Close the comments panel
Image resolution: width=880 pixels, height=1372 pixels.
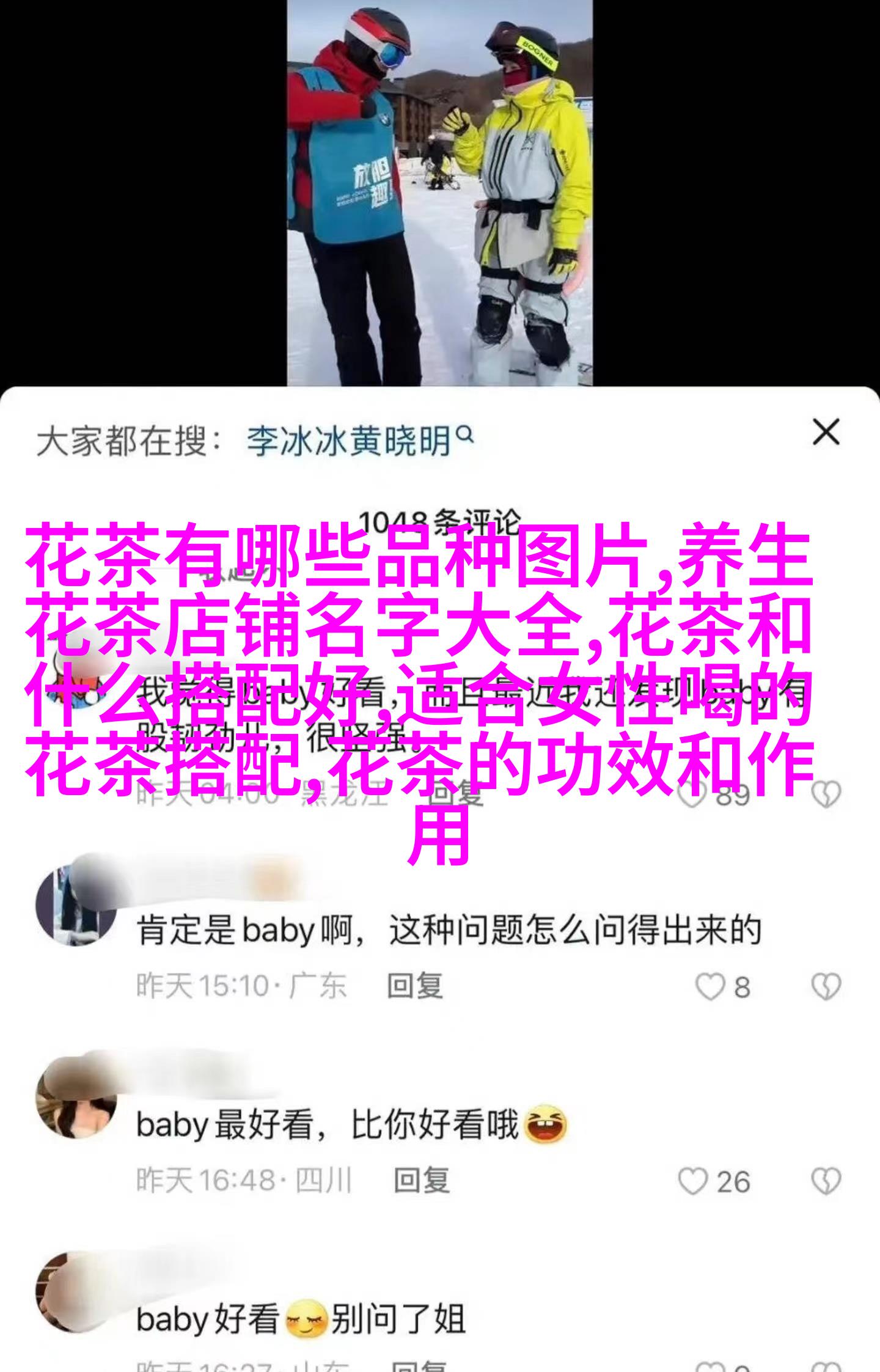point(826,433)
